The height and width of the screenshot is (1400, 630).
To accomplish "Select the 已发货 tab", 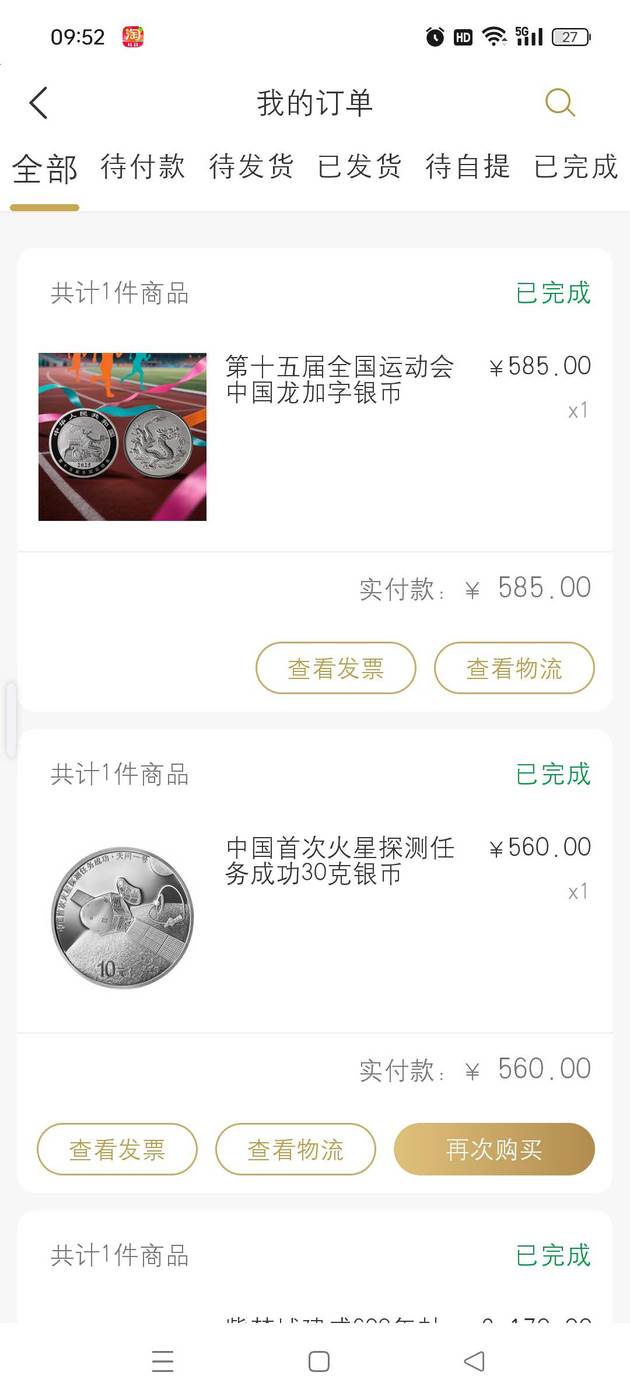I will click(359, 167).
